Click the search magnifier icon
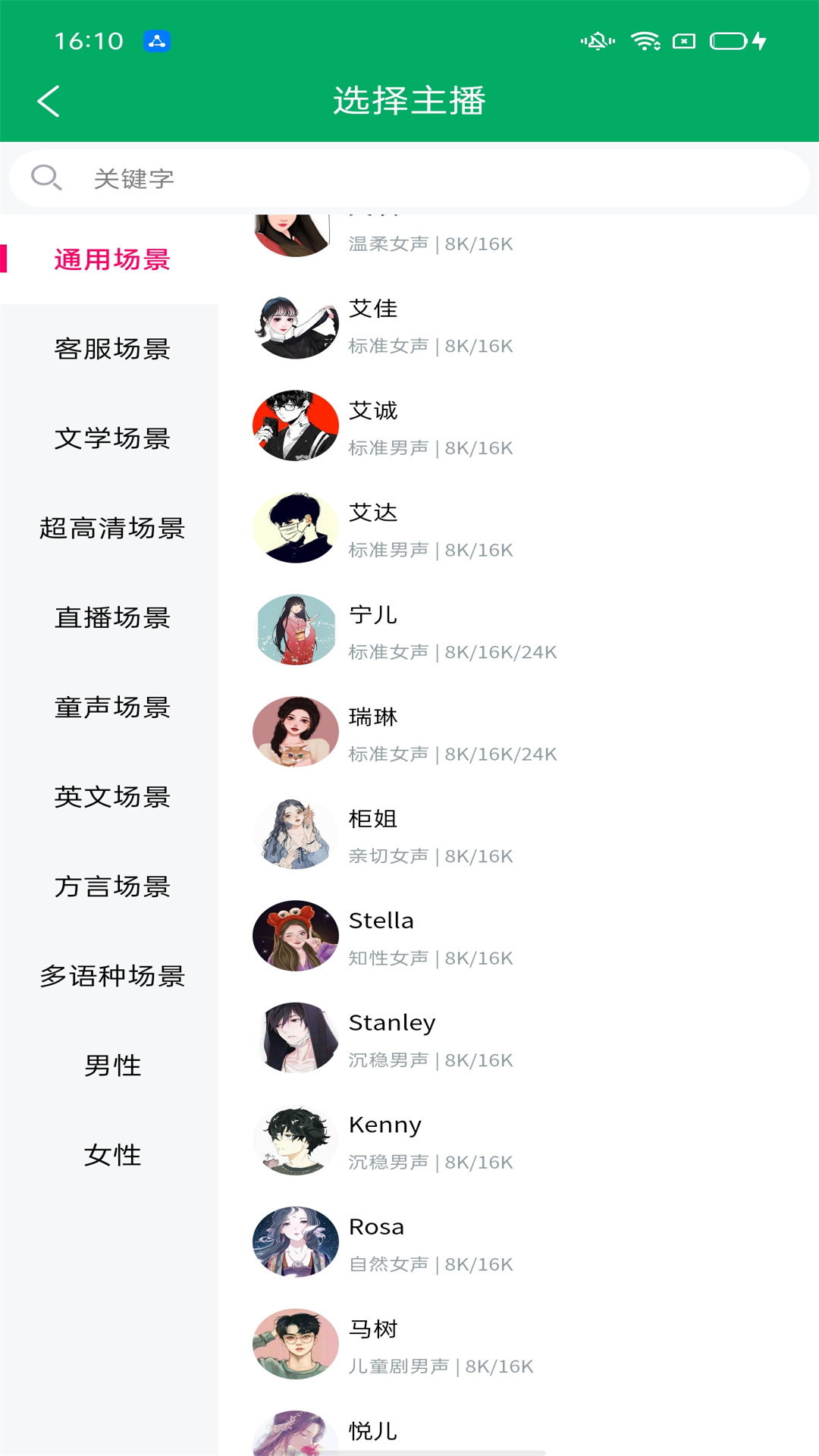The height and width of the screenshot is (1456, 819). point(47,177)
